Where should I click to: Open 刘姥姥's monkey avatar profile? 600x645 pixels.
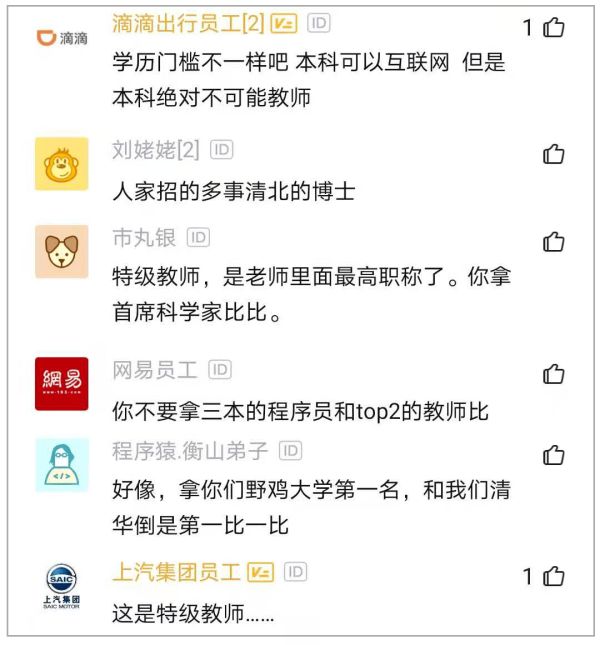tap(61, 163)
